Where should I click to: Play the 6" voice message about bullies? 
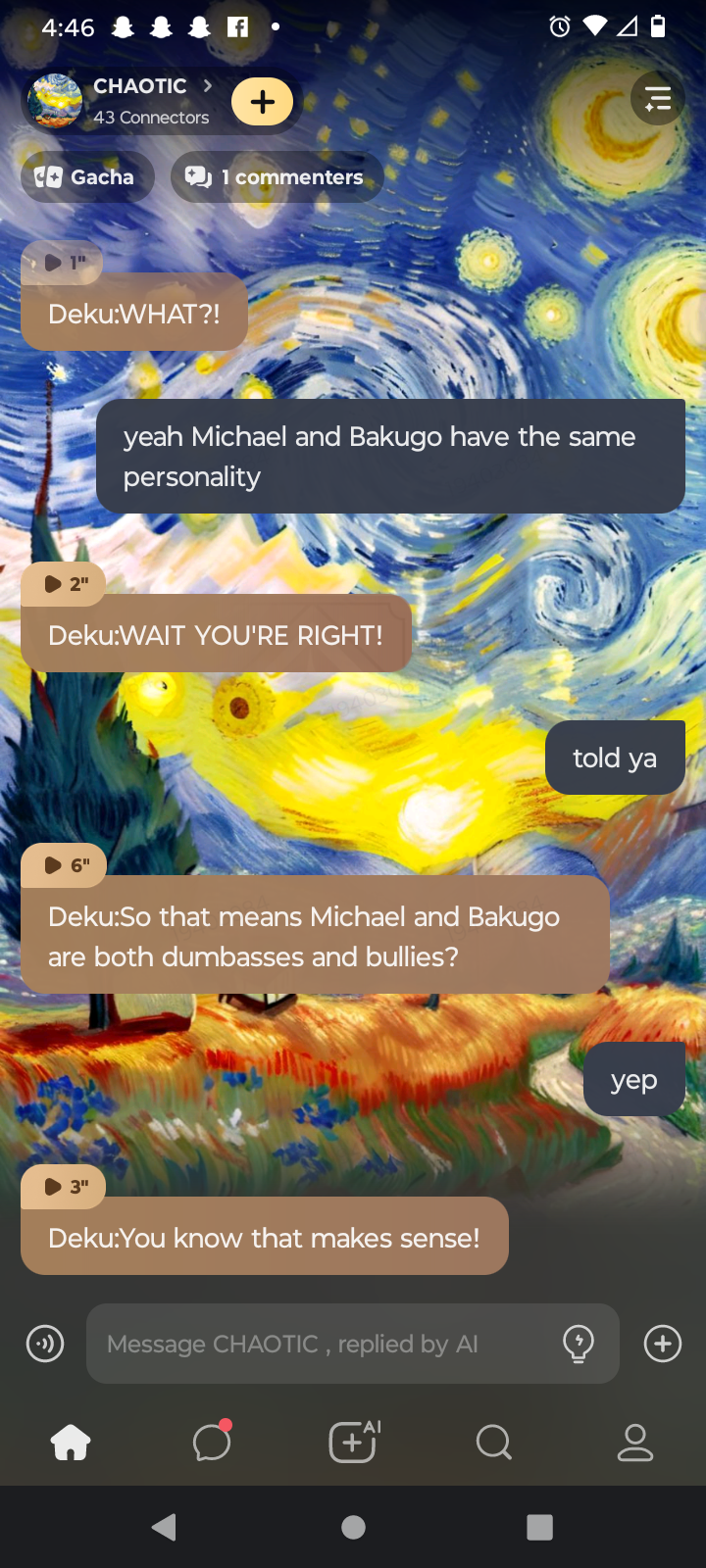coord(64,864)
